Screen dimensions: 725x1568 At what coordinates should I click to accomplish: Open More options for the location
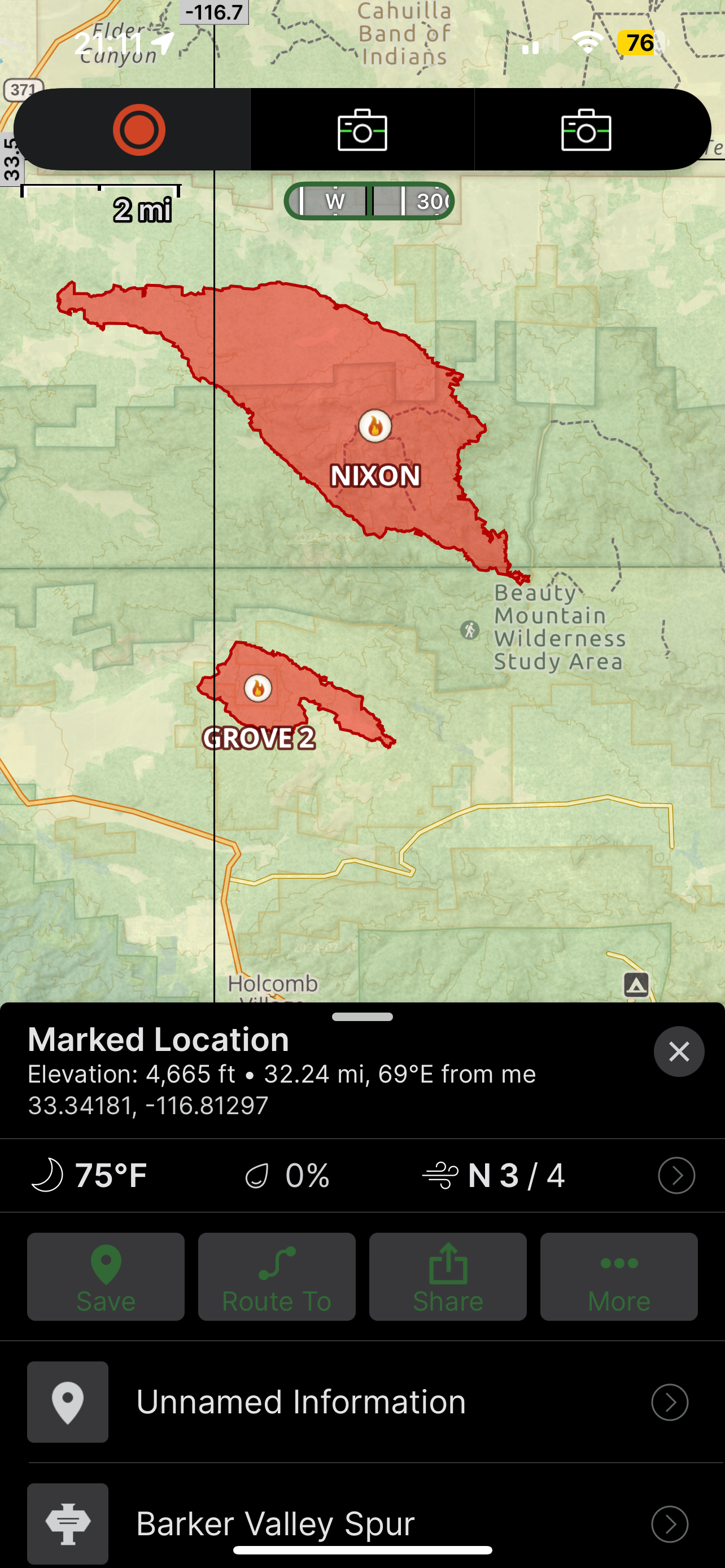click(619, 1276)
